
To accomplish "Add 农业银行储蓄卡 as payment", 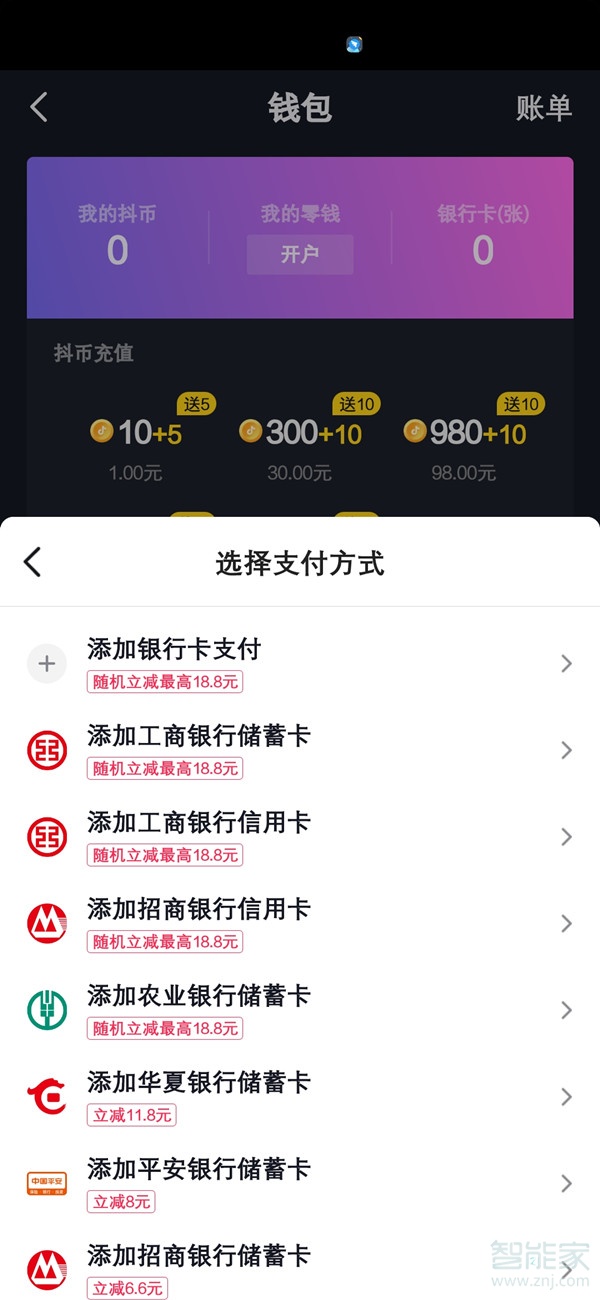I will 199,997.
